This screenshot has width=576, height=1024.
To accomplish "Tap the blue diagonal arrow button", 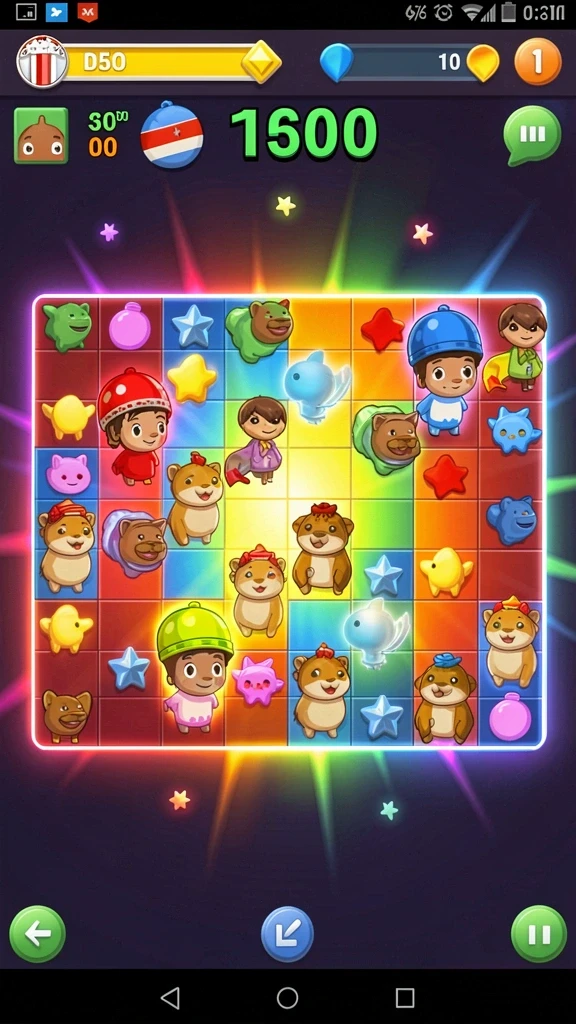I will click(287, 934).
